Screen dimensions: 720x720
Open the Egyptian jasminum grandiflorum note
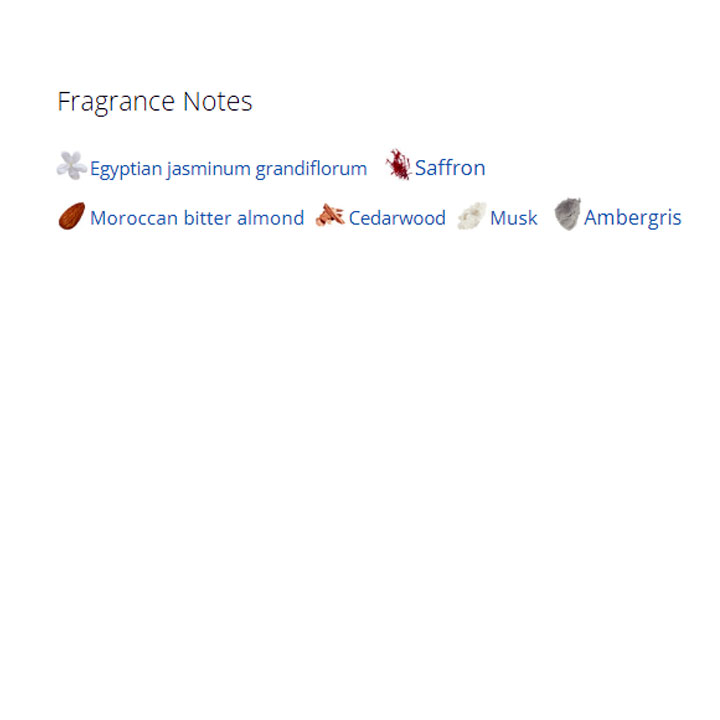(x=228, y=168)
